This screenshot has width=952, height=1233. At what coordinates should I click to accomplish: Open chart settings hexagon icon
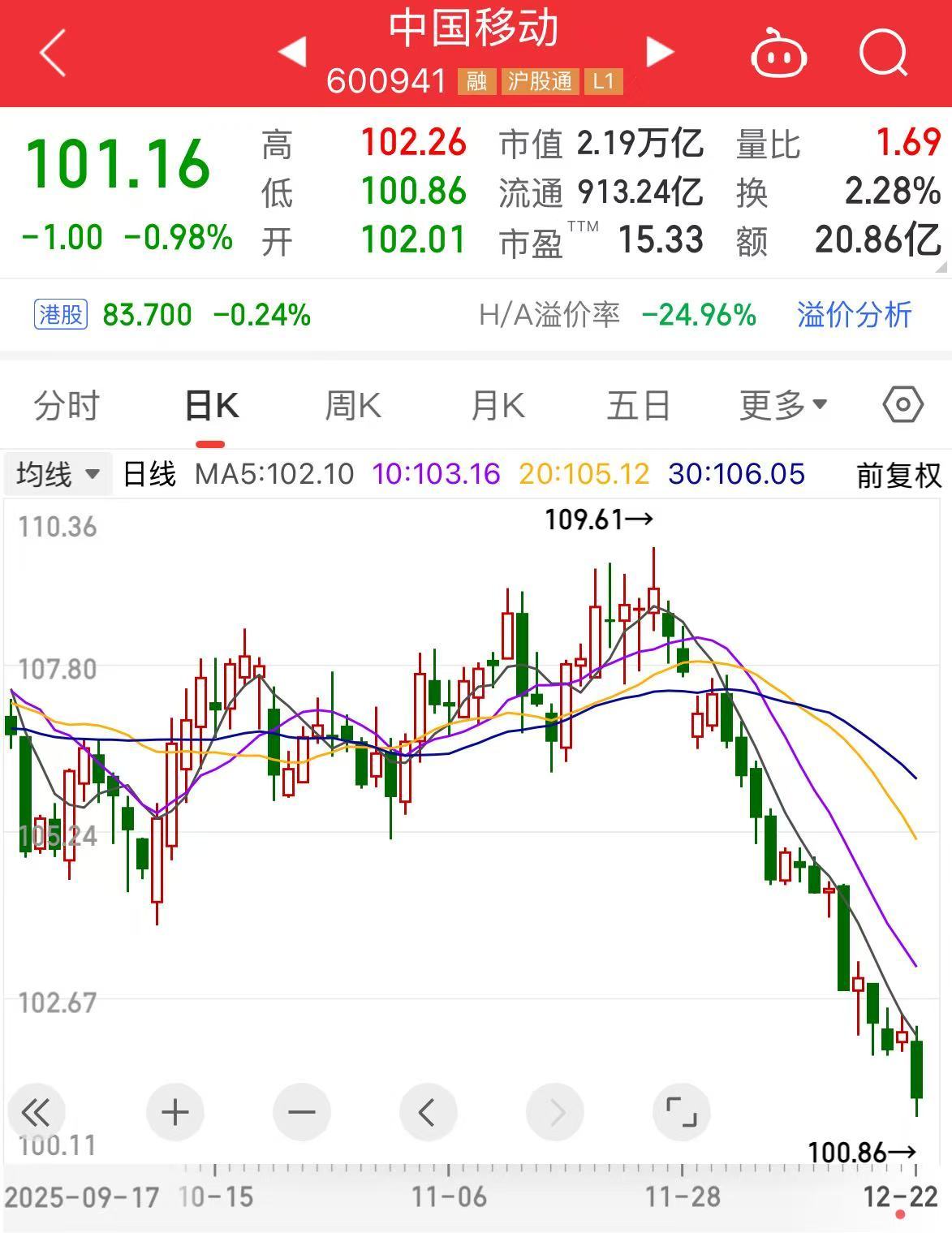coord(902,404)
